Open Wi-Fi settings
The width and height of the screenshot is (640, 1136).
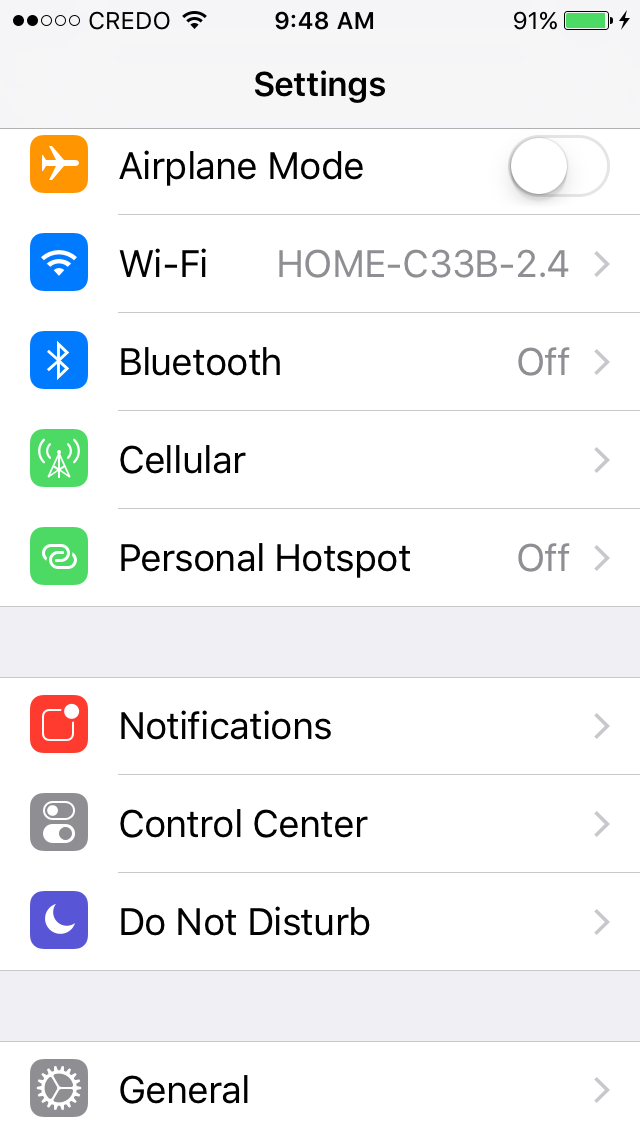[x=320, y=264]
